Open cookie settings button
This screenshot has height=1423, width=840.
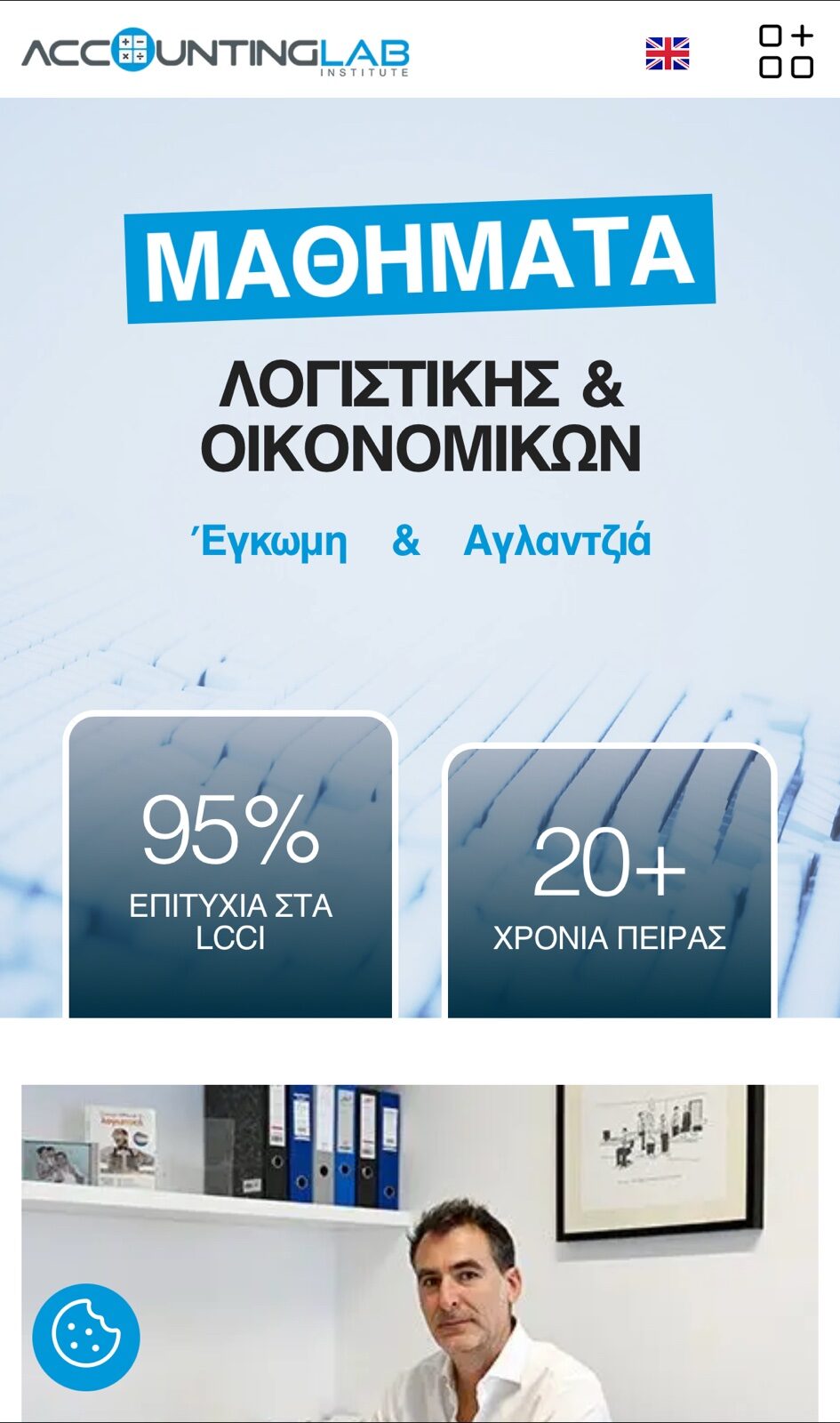click(x=86, y=1337)
